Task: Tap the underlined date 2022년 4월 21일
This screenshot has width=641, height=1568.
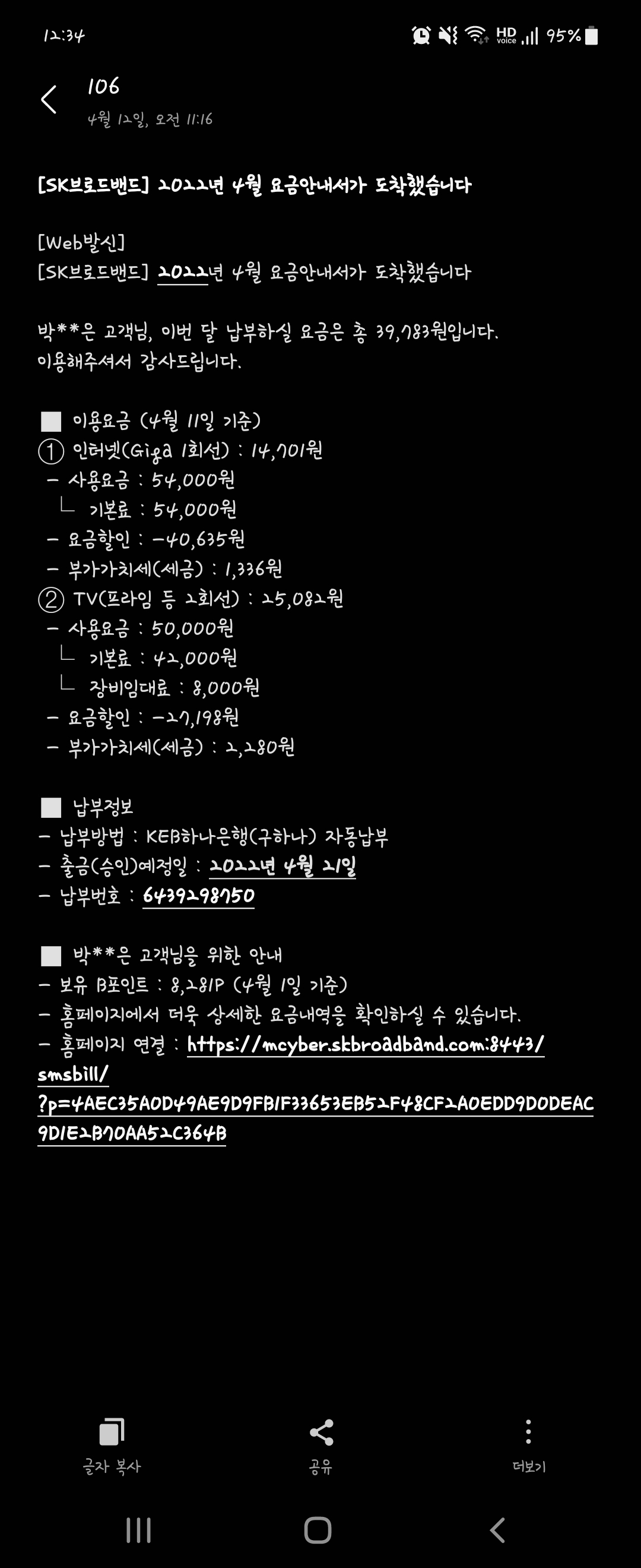Action: (282, 865)
